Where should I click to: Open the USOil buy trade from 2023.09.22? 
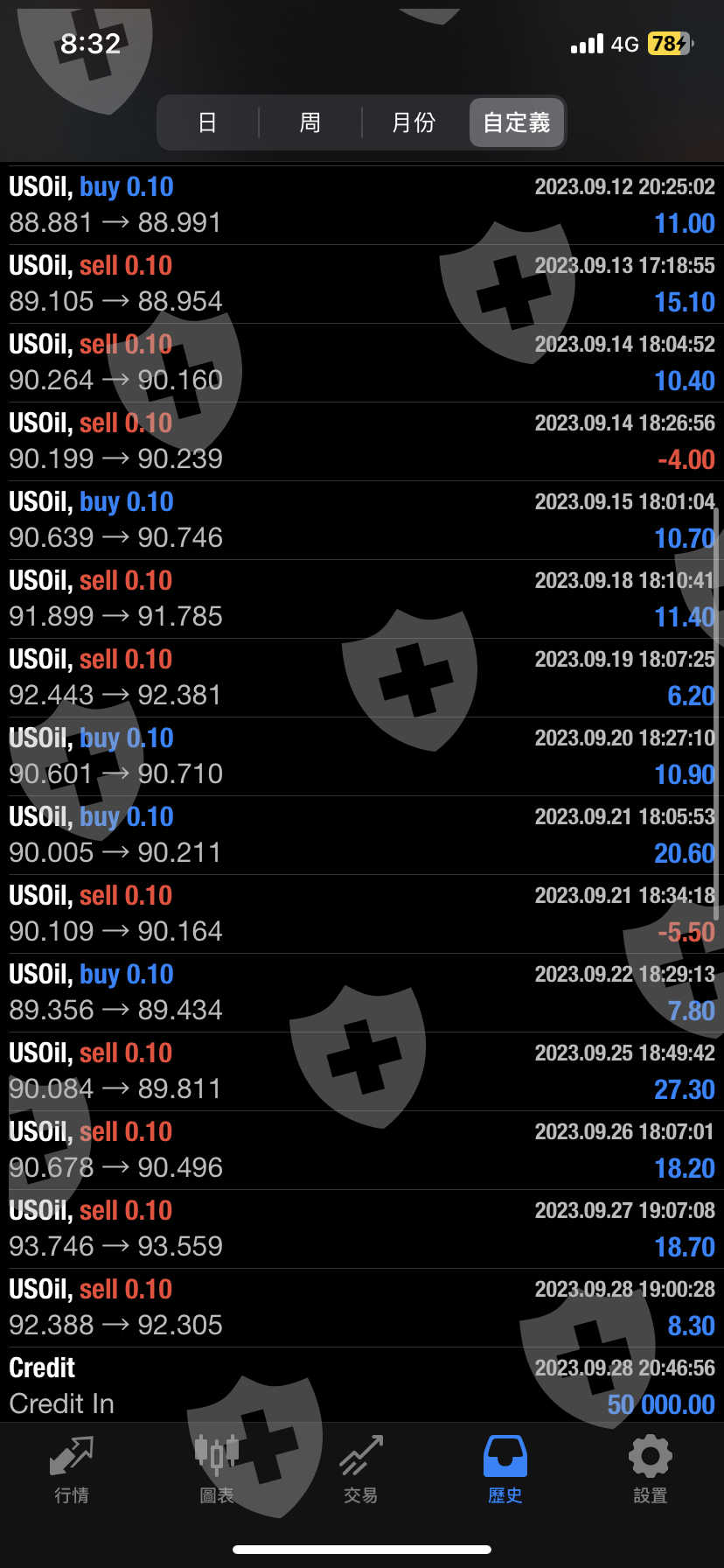pos(362,992)
